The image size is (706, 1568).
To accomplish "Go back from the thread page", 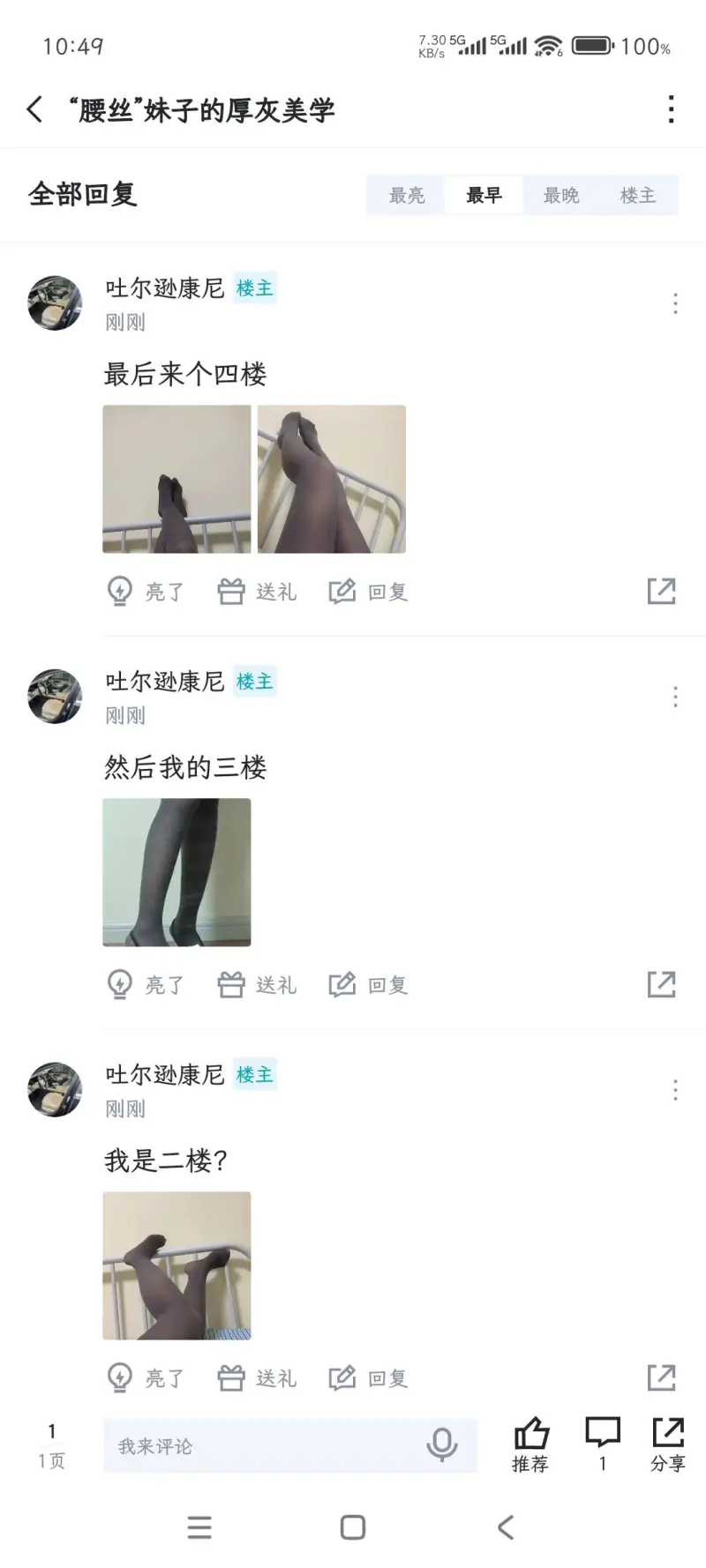I will click(35, 109).
